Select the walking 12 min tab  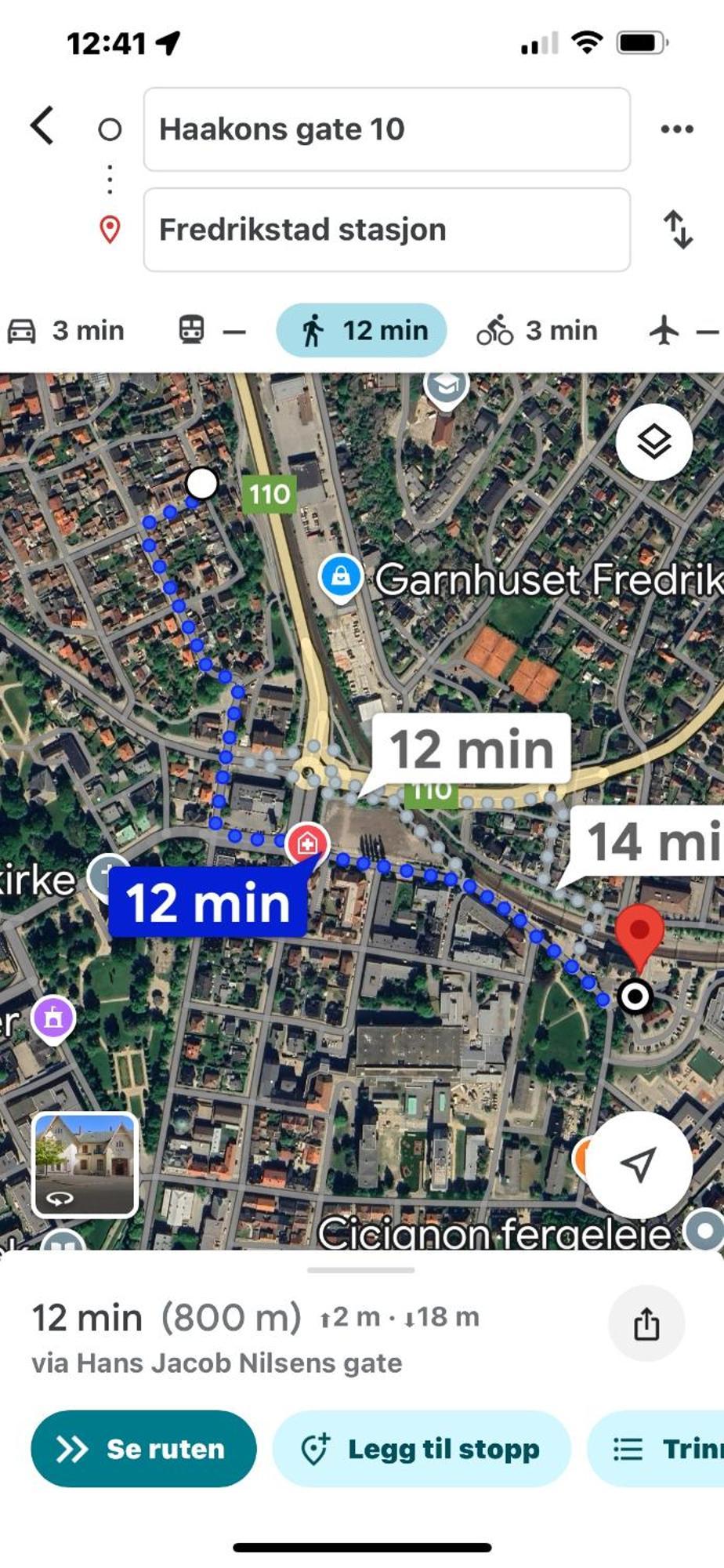362,331
